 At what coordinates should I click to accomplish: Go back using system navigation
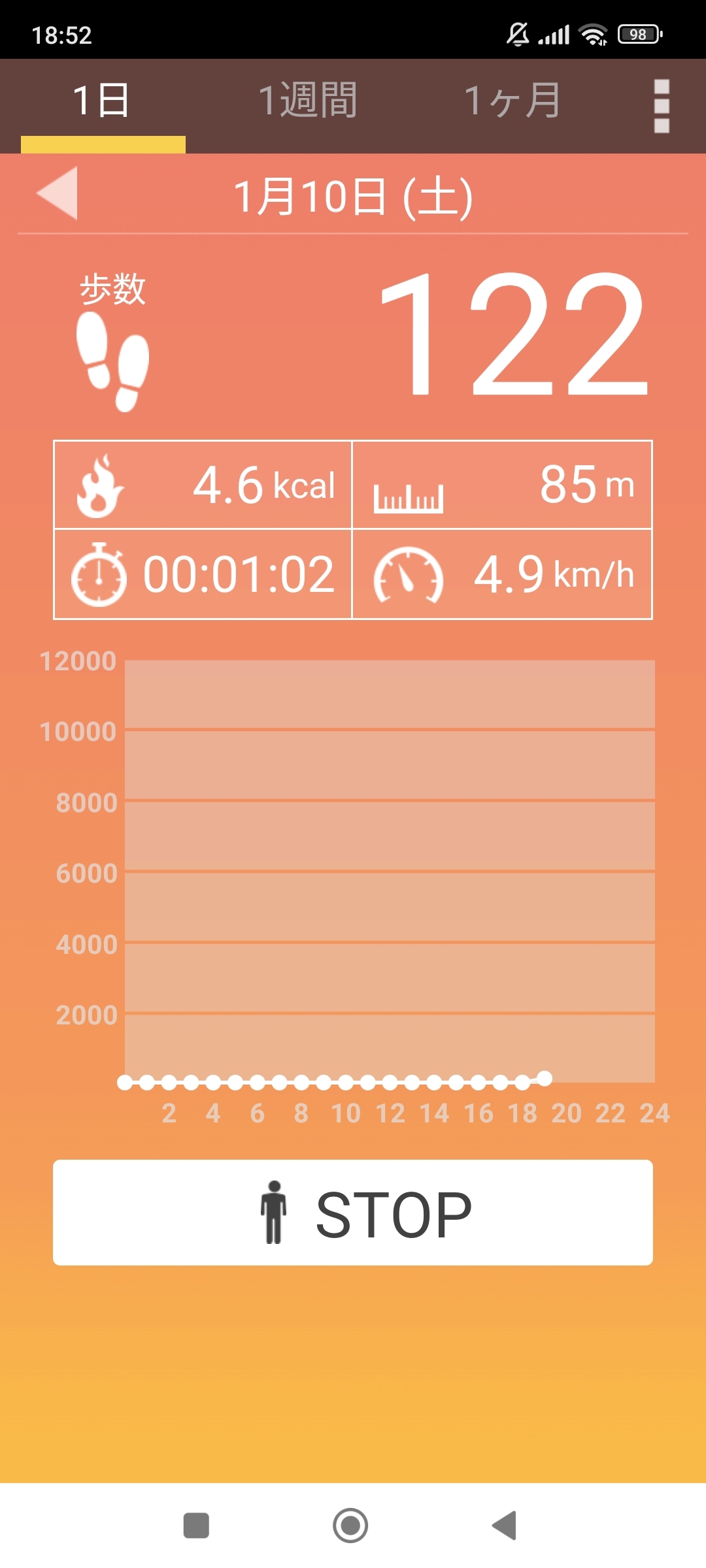coord(505,1526)
